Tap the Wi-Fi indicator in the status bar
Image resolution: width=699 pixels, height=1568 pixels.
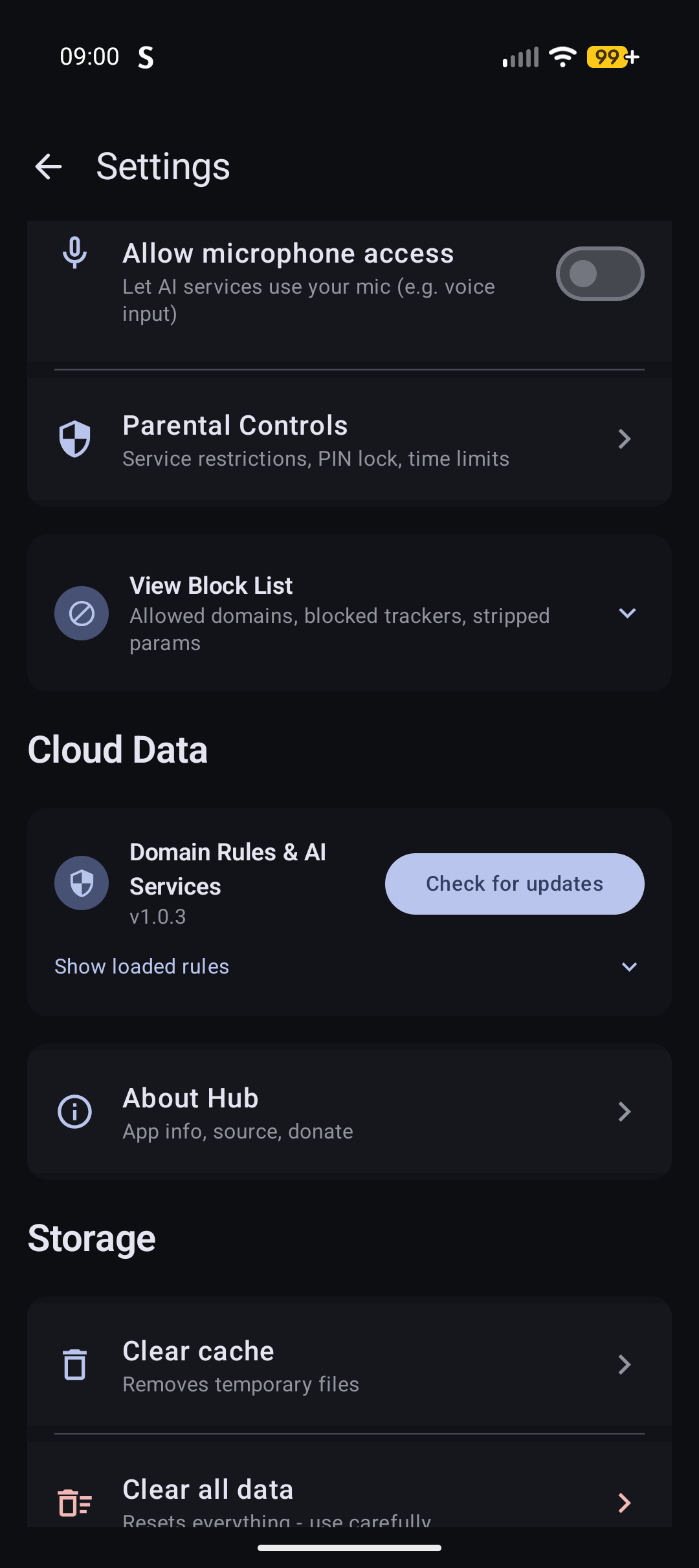(x=562, y=56)
